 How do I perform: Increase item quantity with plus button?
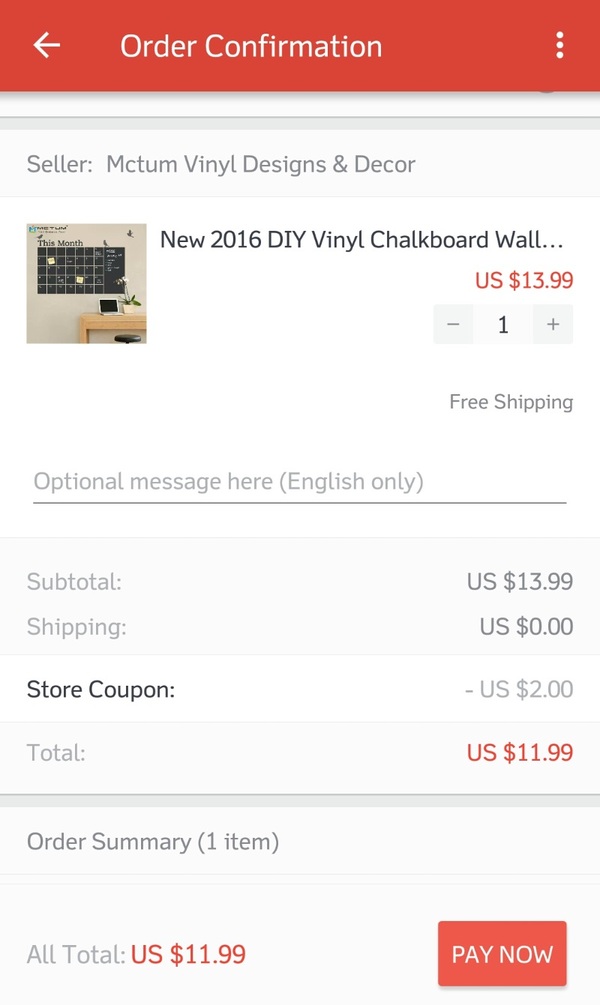tap(553, 324)
